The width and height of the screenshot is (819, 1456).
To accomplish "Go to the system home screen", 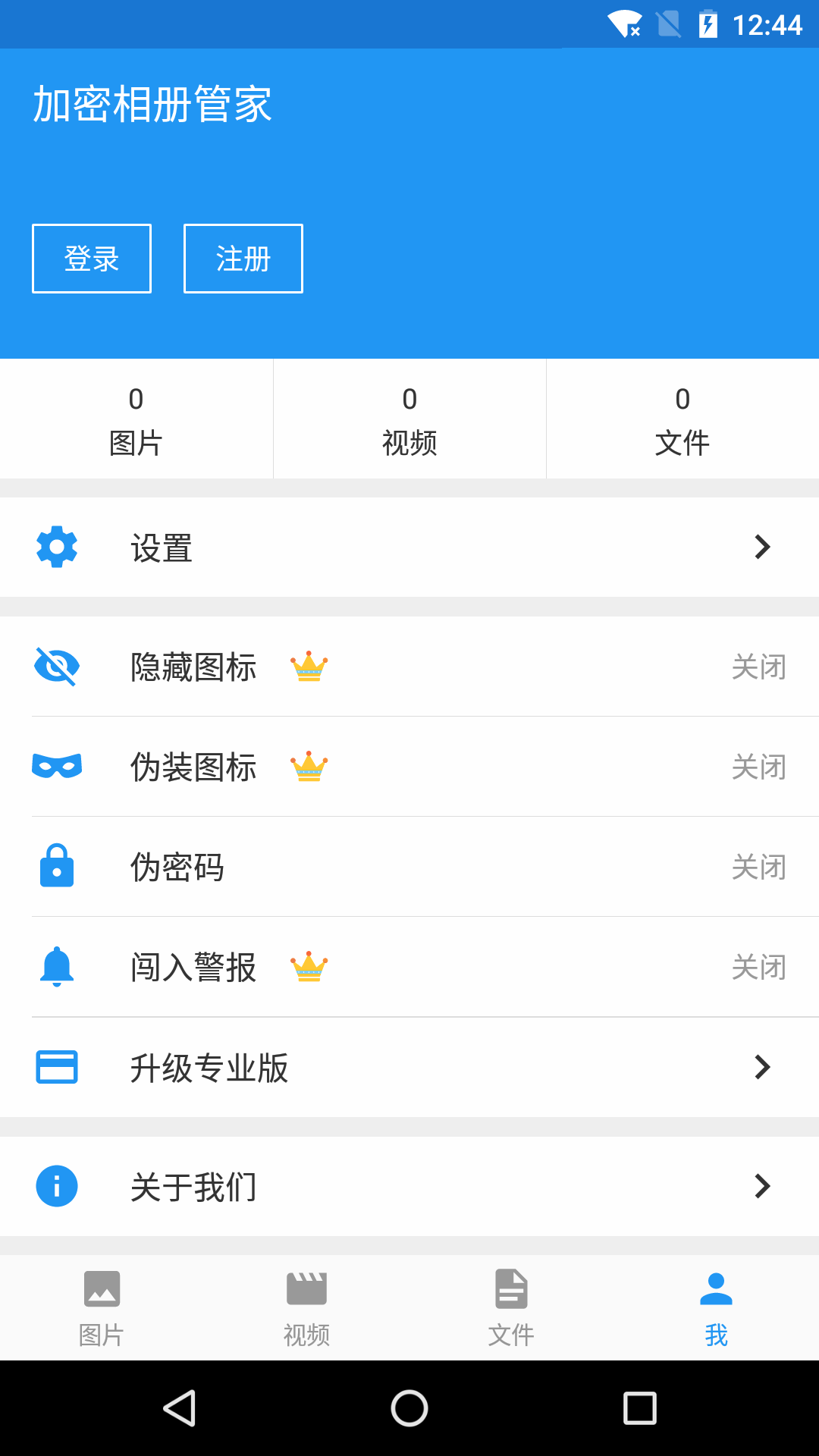I will 409,1408.
